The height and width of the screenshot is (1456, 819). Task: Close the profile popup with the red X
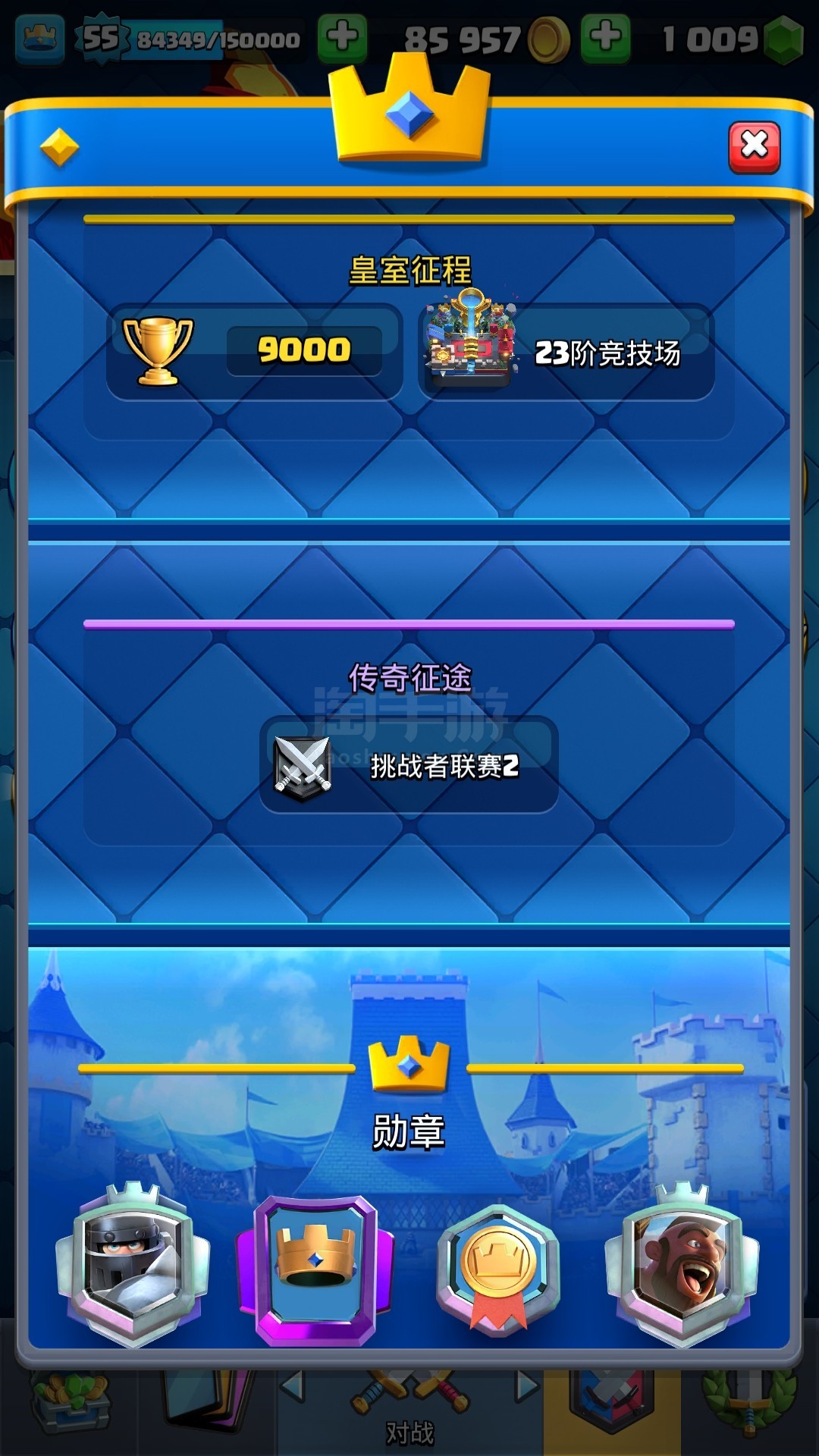pyautogui.click(x=754, y=147)
